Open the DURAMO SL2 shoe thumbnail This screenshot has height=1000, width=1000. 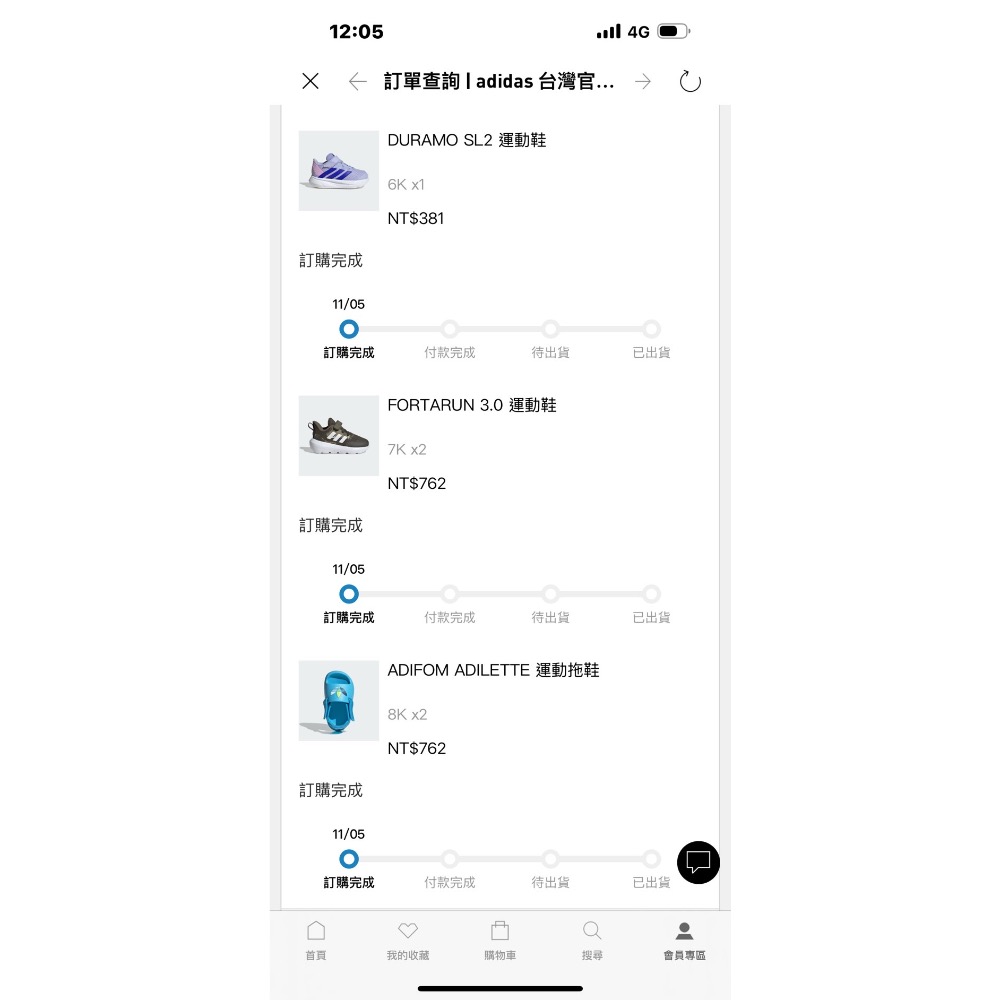[x=339, y=171]
